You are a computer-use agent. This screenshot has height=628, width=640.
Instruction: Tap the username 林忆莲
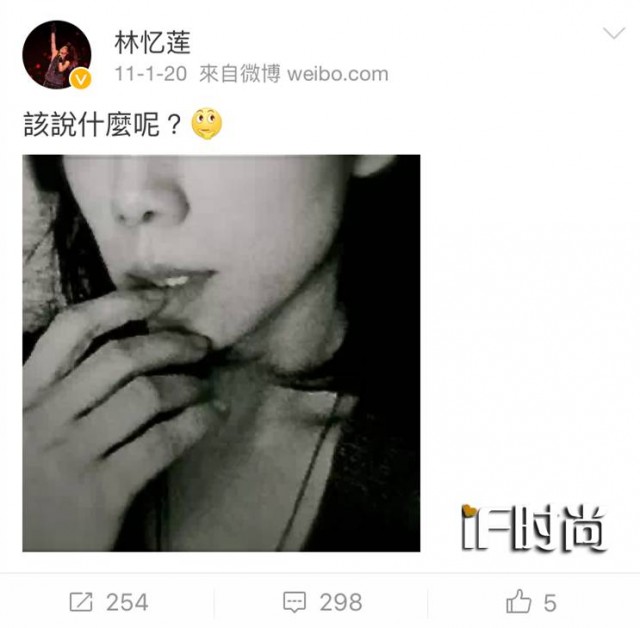pyautogui.click(x=147, y=41)
